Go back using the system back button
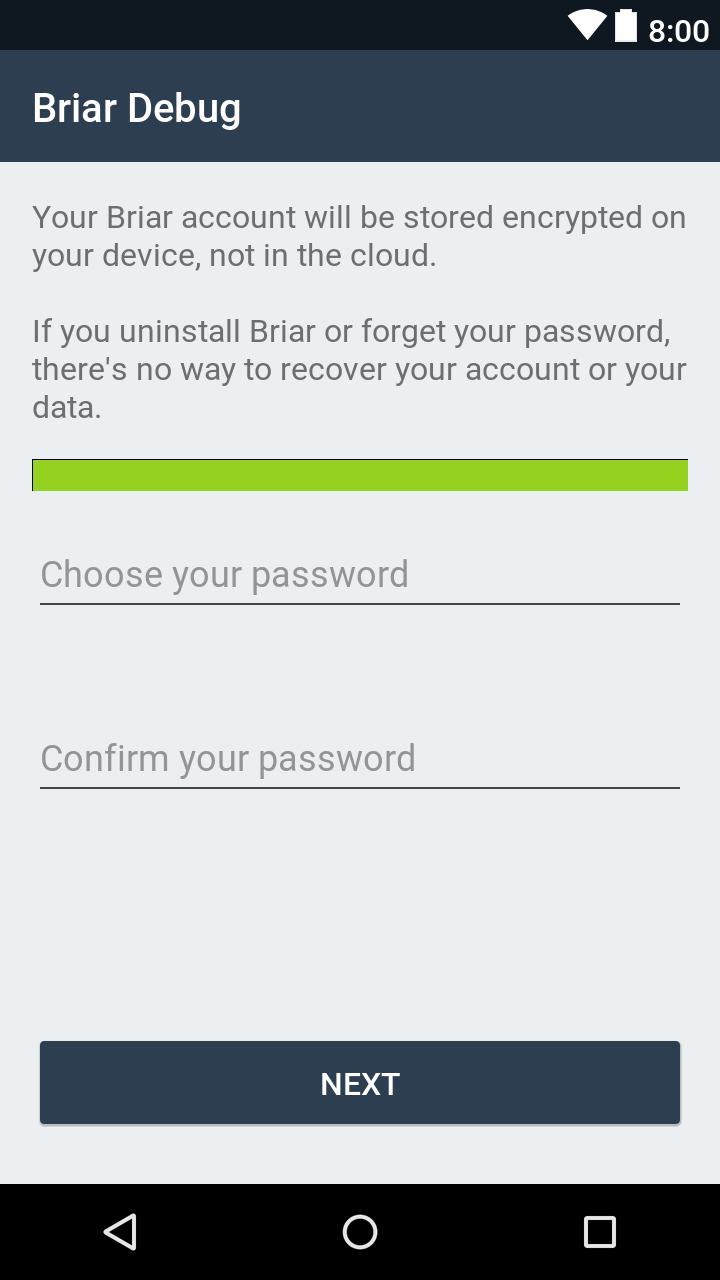The image size is (720, 1280). pyautogui.click(x=120, y=1232)
